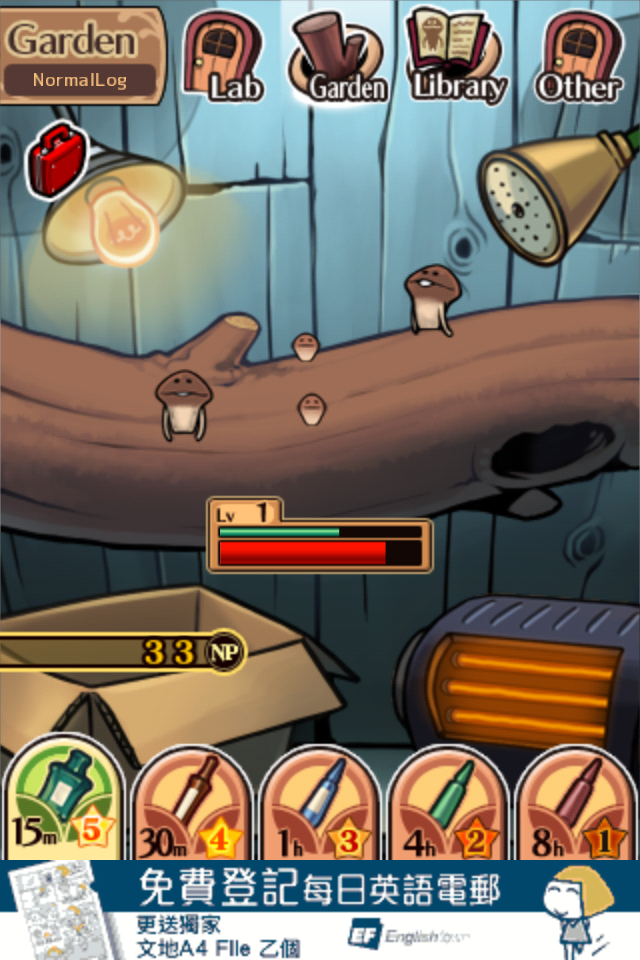Open the English Town ad banner
Viewport: 640px width, 960px height.
point(320,910)
